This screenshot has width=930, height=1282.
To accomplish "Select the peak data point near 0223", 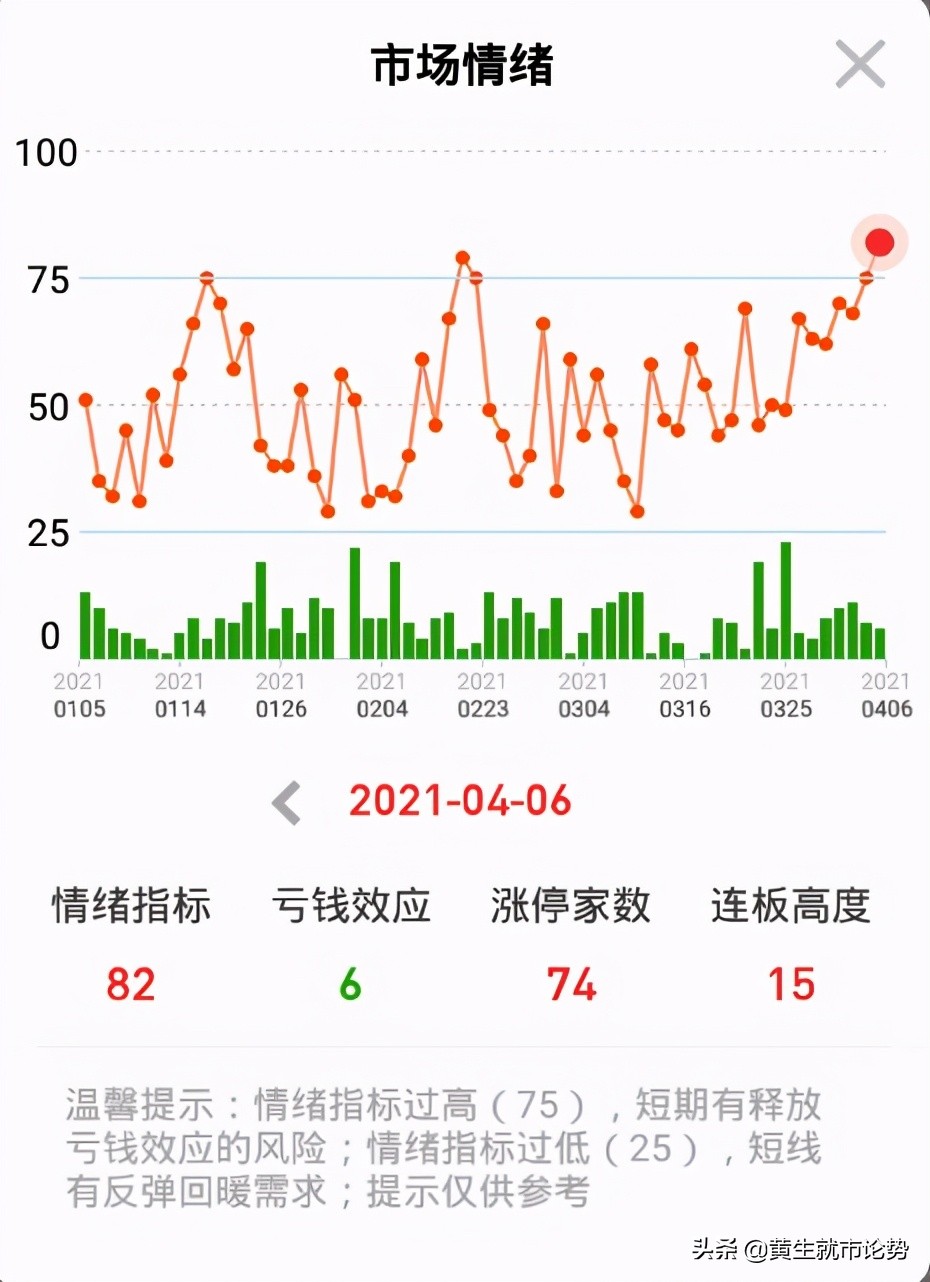I will [462, 259].
